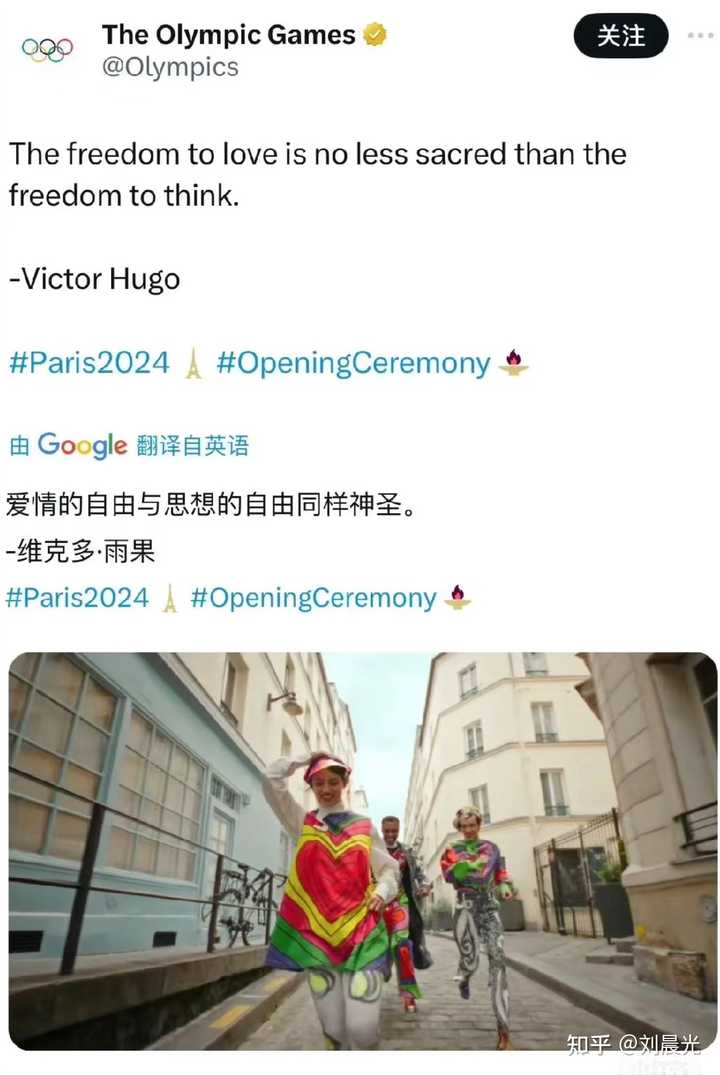720x1075 pixels.
Task: Open #Paris2024 hashtag in the translated text
Action: (x=77, y=598)
